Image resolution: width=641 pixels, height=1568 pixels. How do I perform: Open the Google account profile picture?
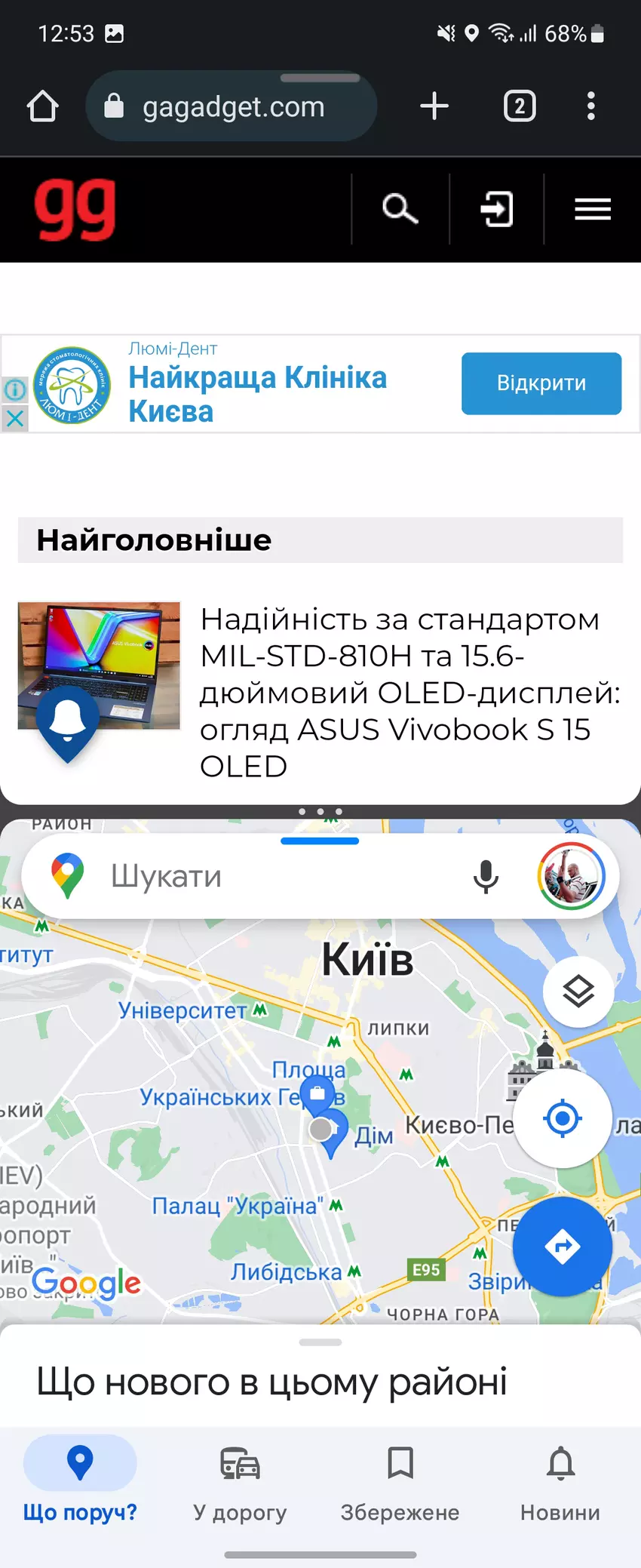[571, 876]
